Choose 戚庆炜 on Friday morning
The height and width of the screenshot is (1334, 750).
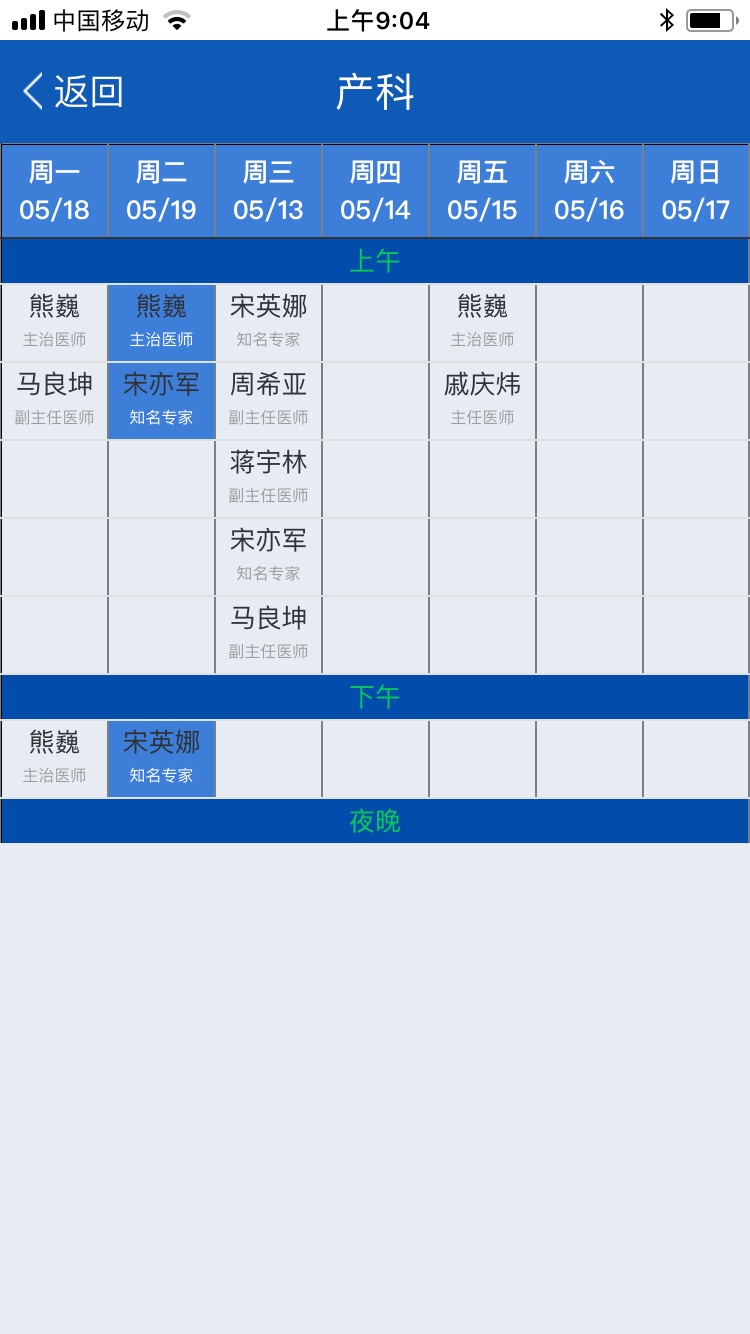(482, 400)
